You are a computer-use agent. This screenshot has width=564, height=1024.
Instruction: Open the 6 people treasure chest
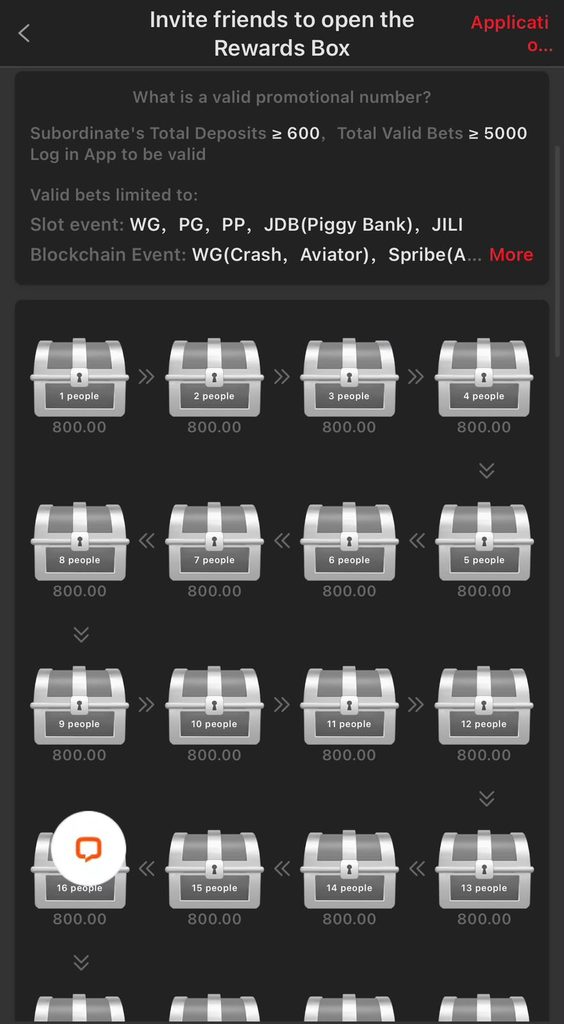click(x=349, y=541)
